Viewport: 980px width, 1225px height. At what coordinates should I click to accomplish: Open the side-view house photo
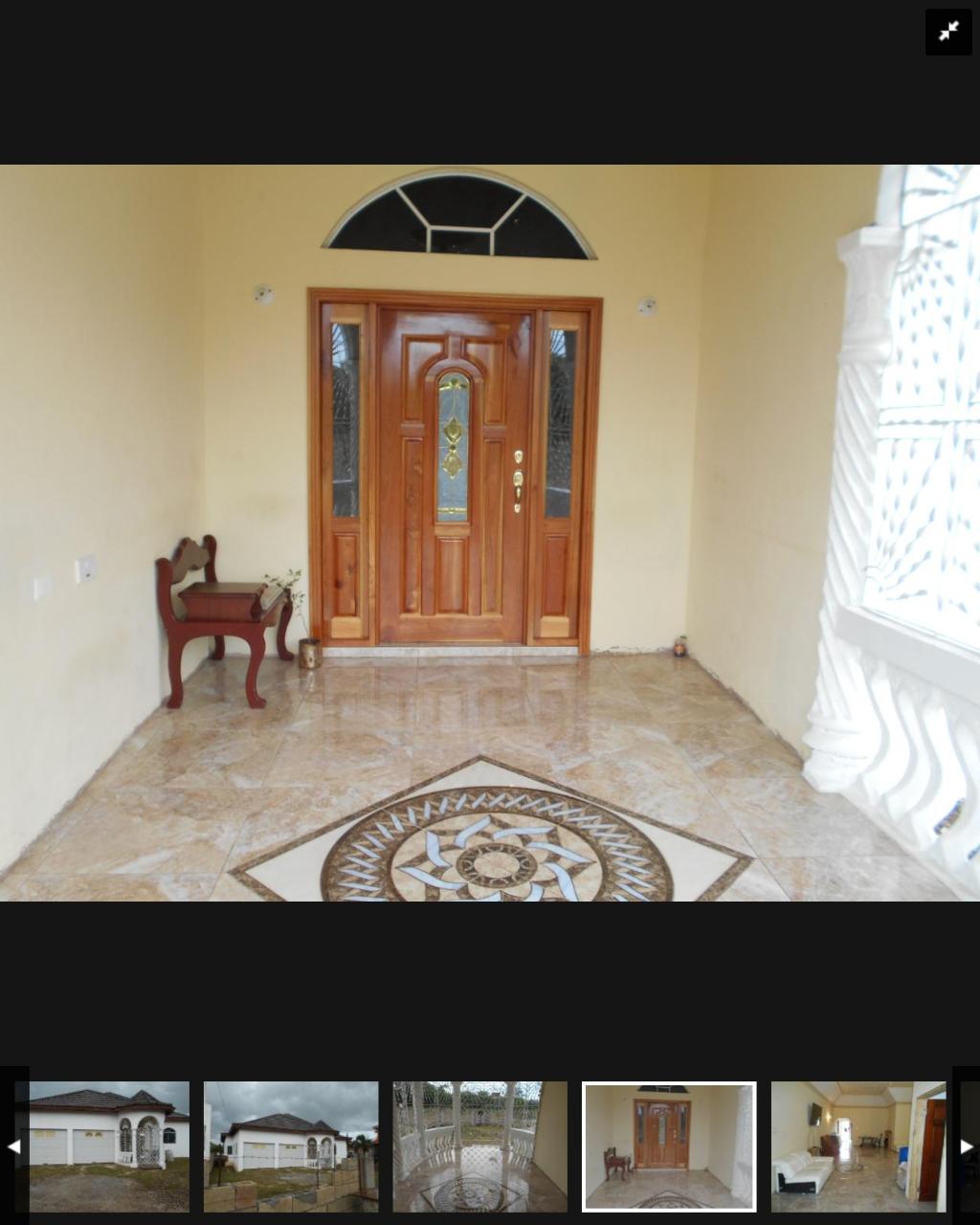pyautogui.click(x=291, y=1146)
